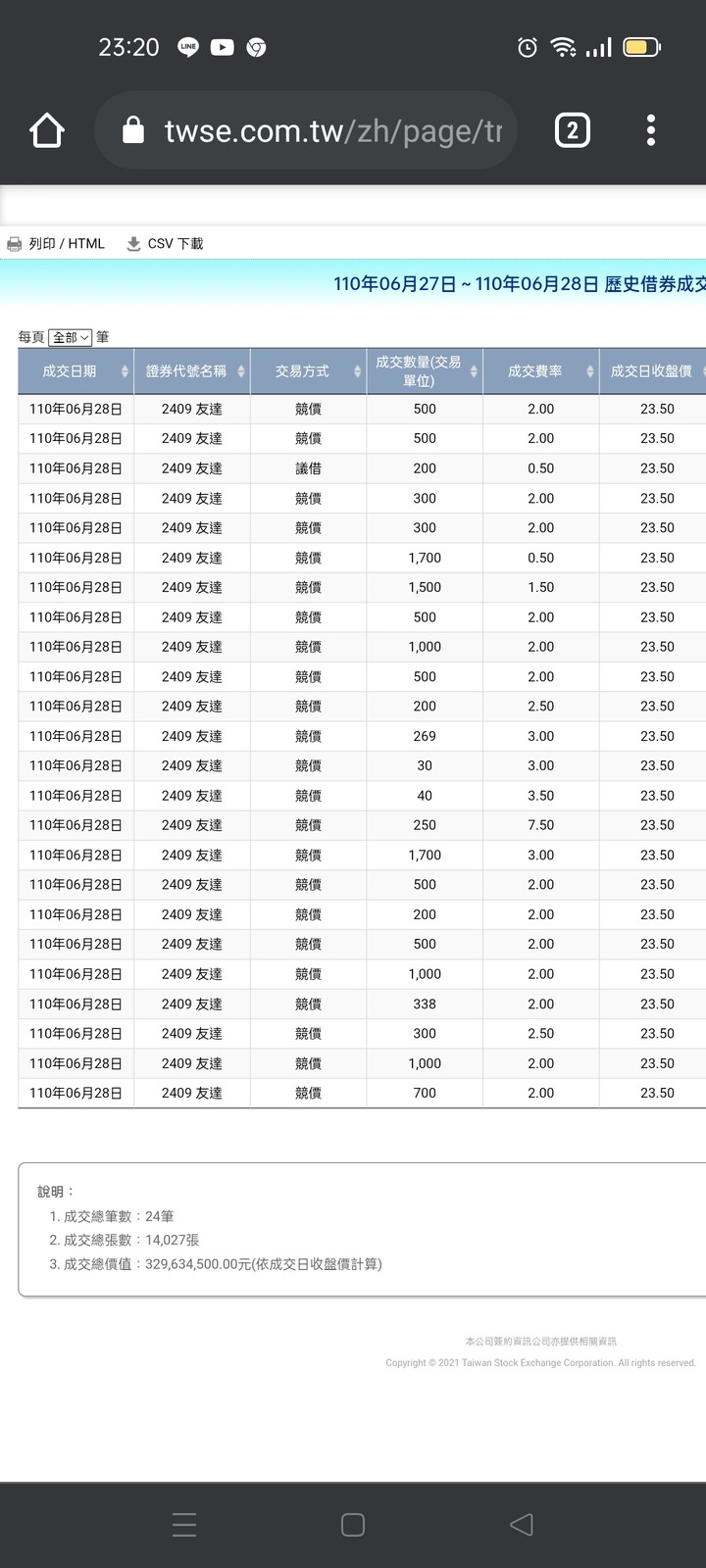This screenshot has height=1568, width=706.
Task: Open the browser overflow menu
Action: (650, 130)
